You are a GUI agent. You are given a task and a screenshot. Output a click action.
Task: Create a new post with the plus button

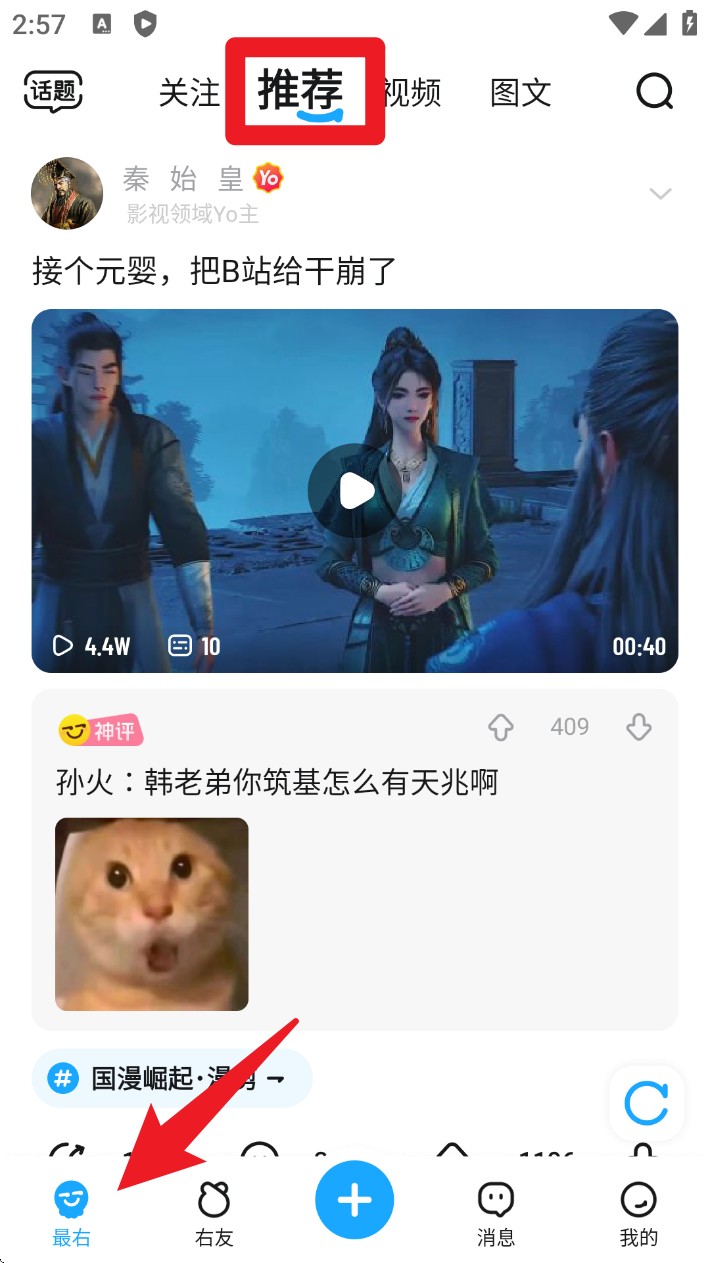point(354,1201)
